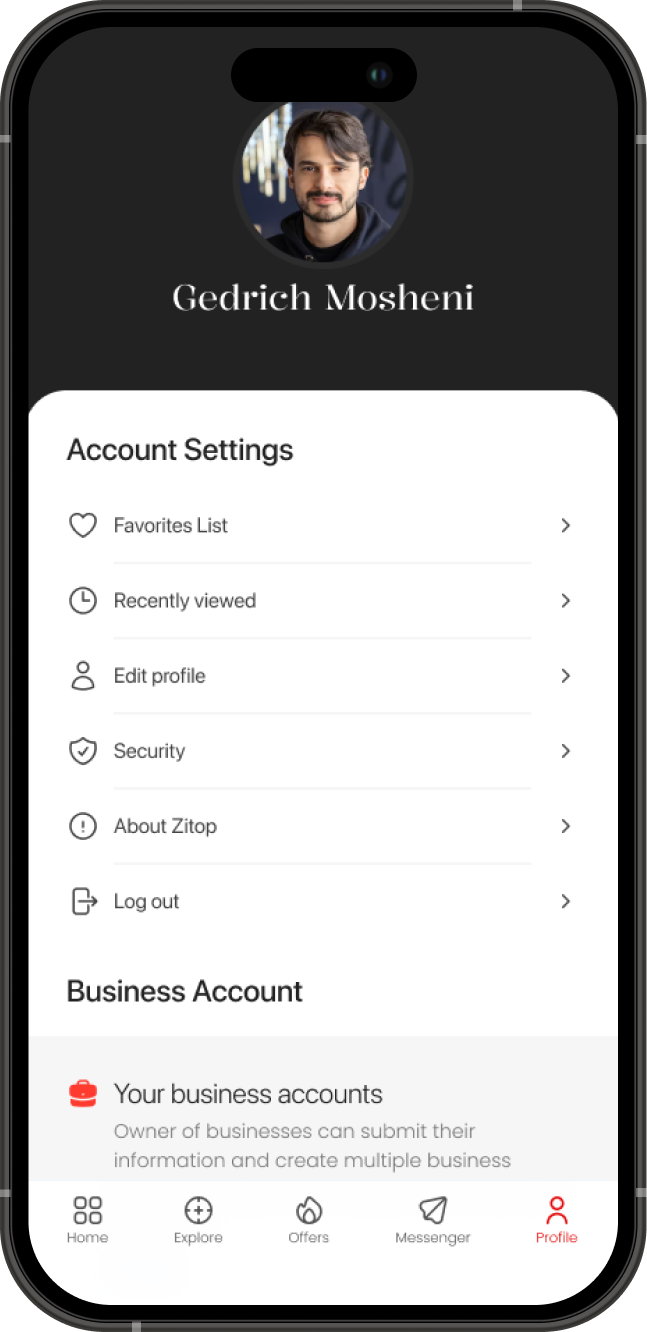Go to the Messenger tab

pos(432,1220)
